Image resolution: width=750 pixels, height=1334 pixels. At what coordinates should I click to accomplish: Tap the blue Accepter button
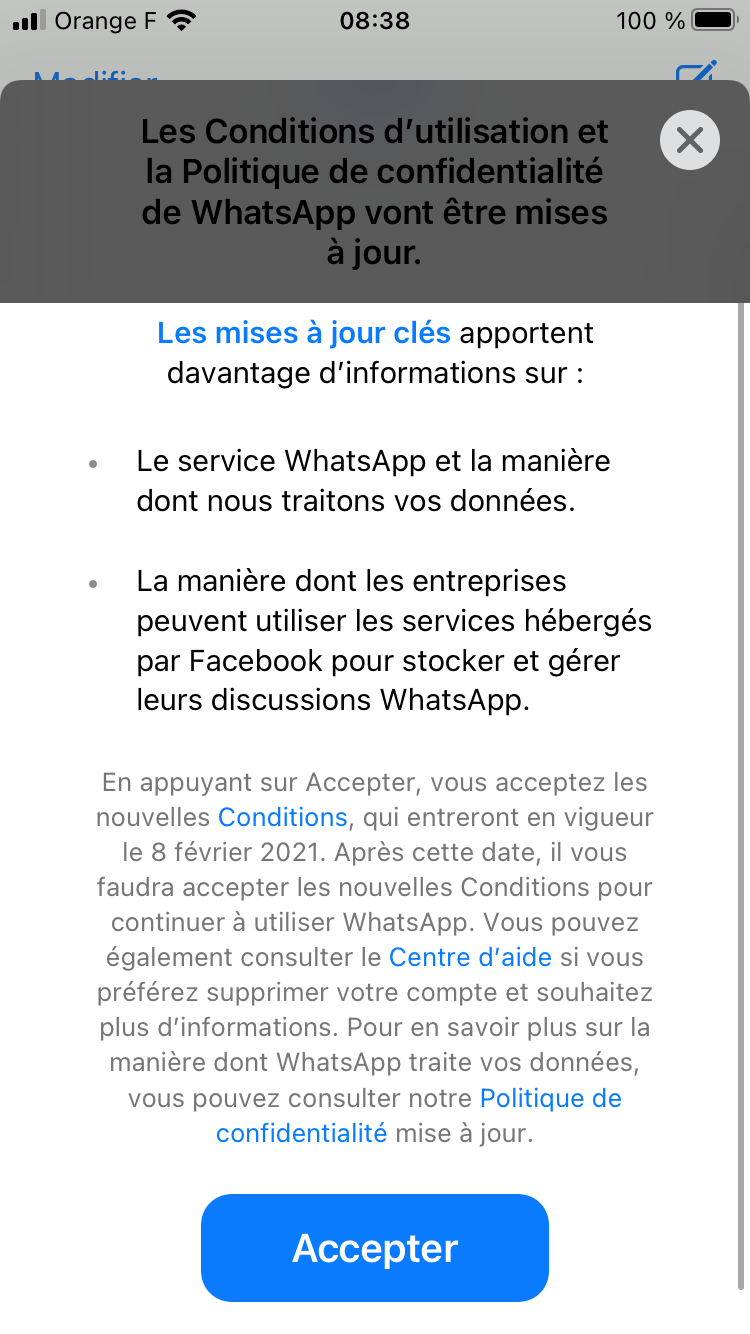pos(375,1248)
